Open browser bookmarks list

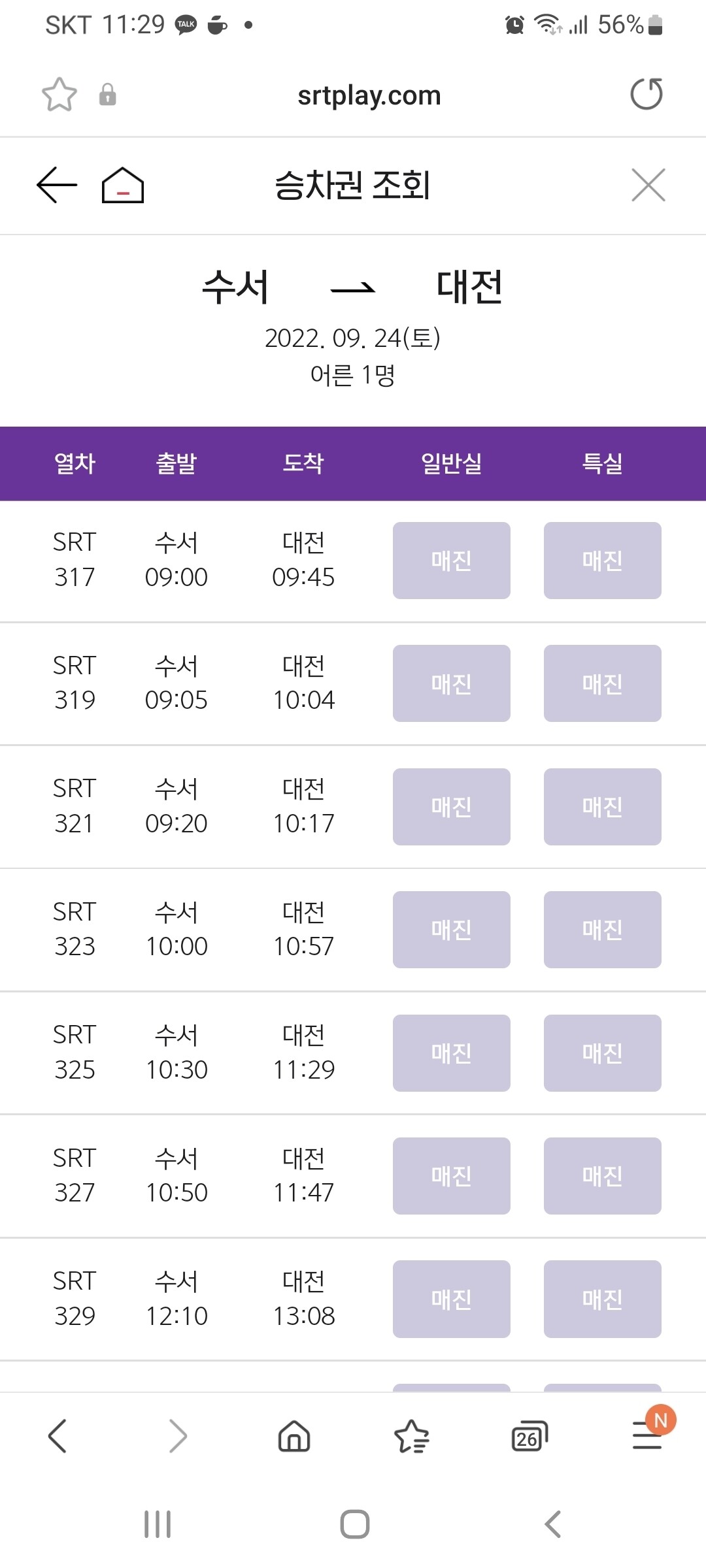[412, 1436]
